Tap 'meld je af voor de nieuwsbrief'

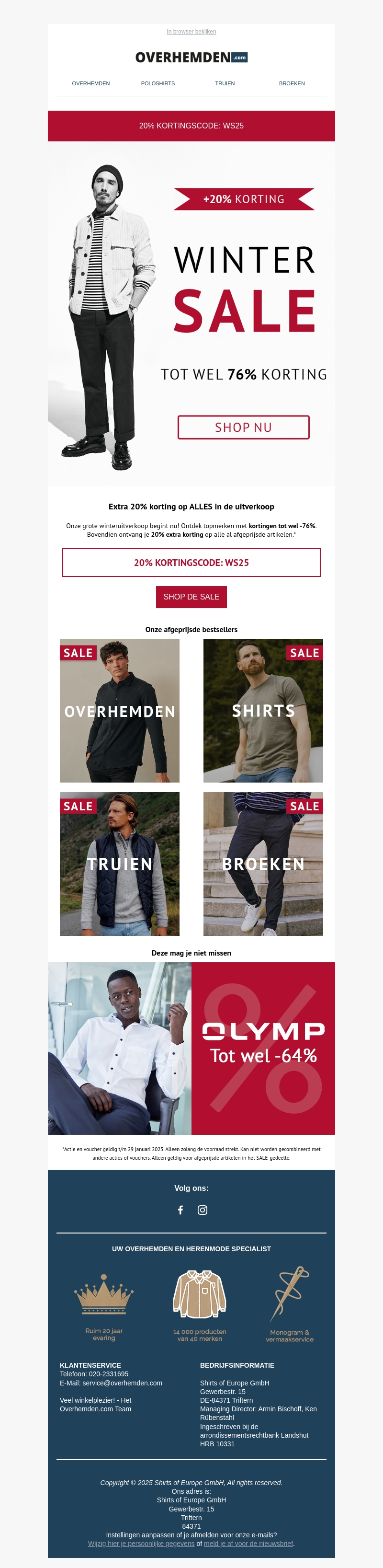coord(248,1543)
